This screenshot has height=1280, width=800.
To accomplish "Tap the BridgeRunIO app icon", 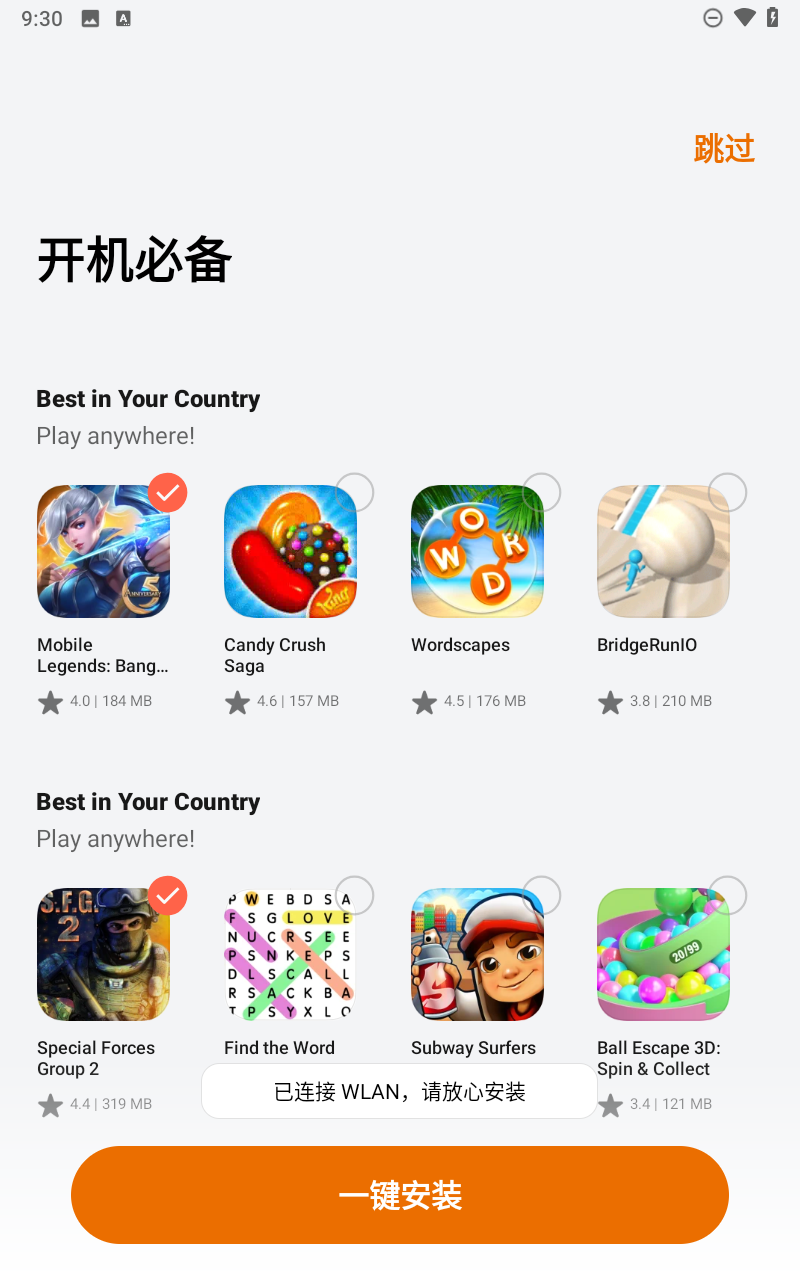I will tap(663, 551).
